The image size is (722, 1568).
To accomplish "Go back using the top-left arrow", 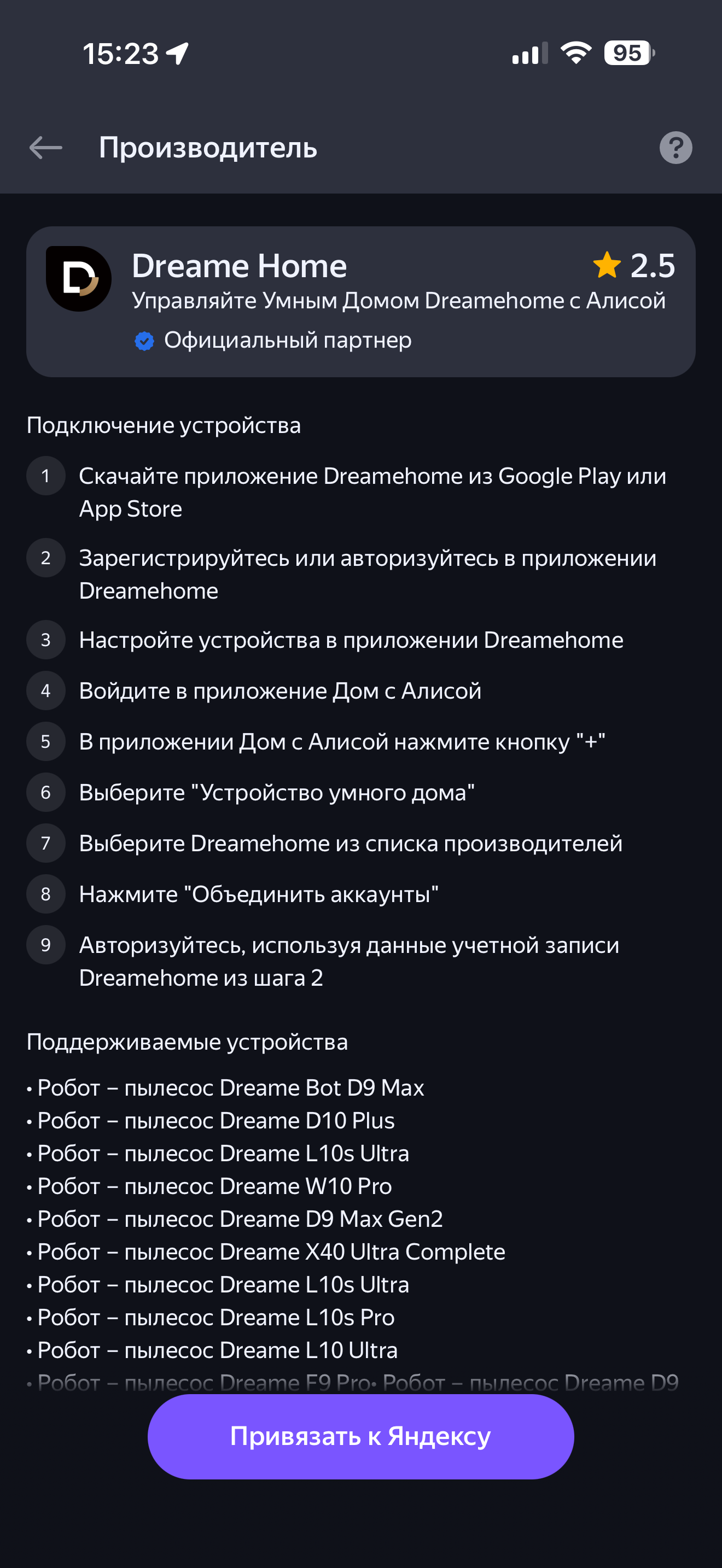I will [x=45, y=148].
